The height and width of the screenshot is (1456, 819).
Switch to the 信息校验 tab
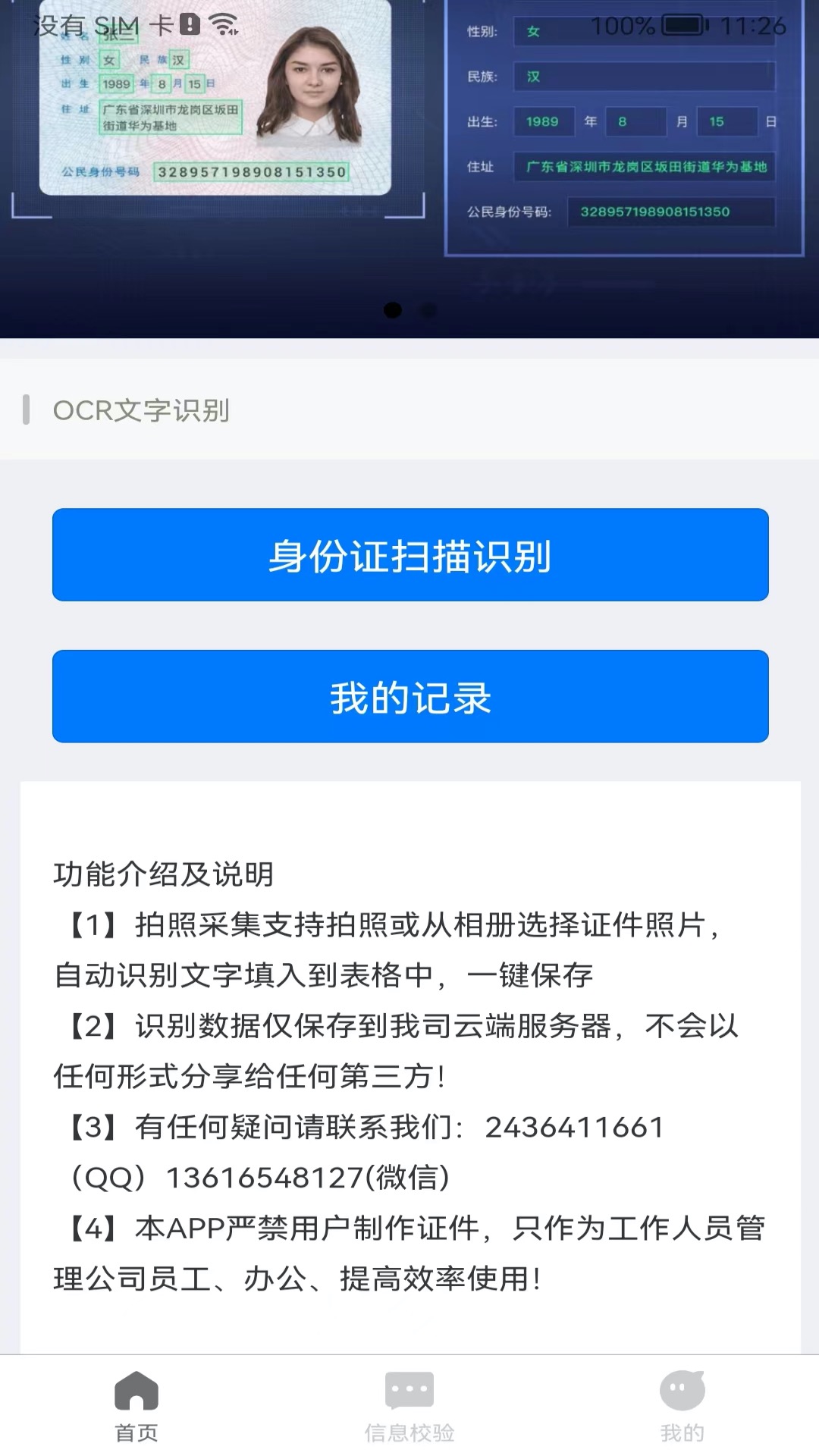click(x=409, y=1406)
